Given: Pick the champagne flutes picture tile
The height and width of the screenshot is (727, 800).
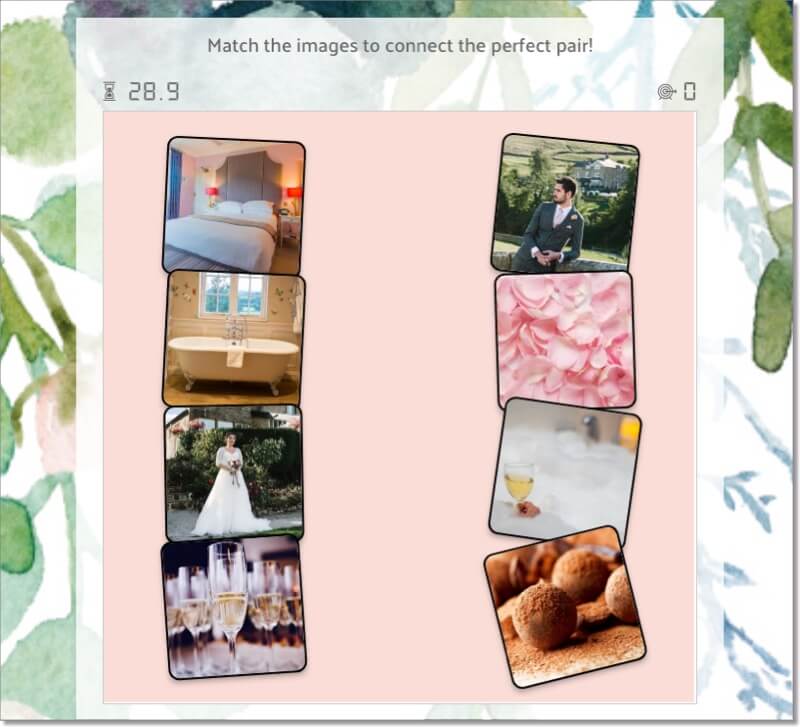Looking at the screenshot, I should [x=234, y=607].
